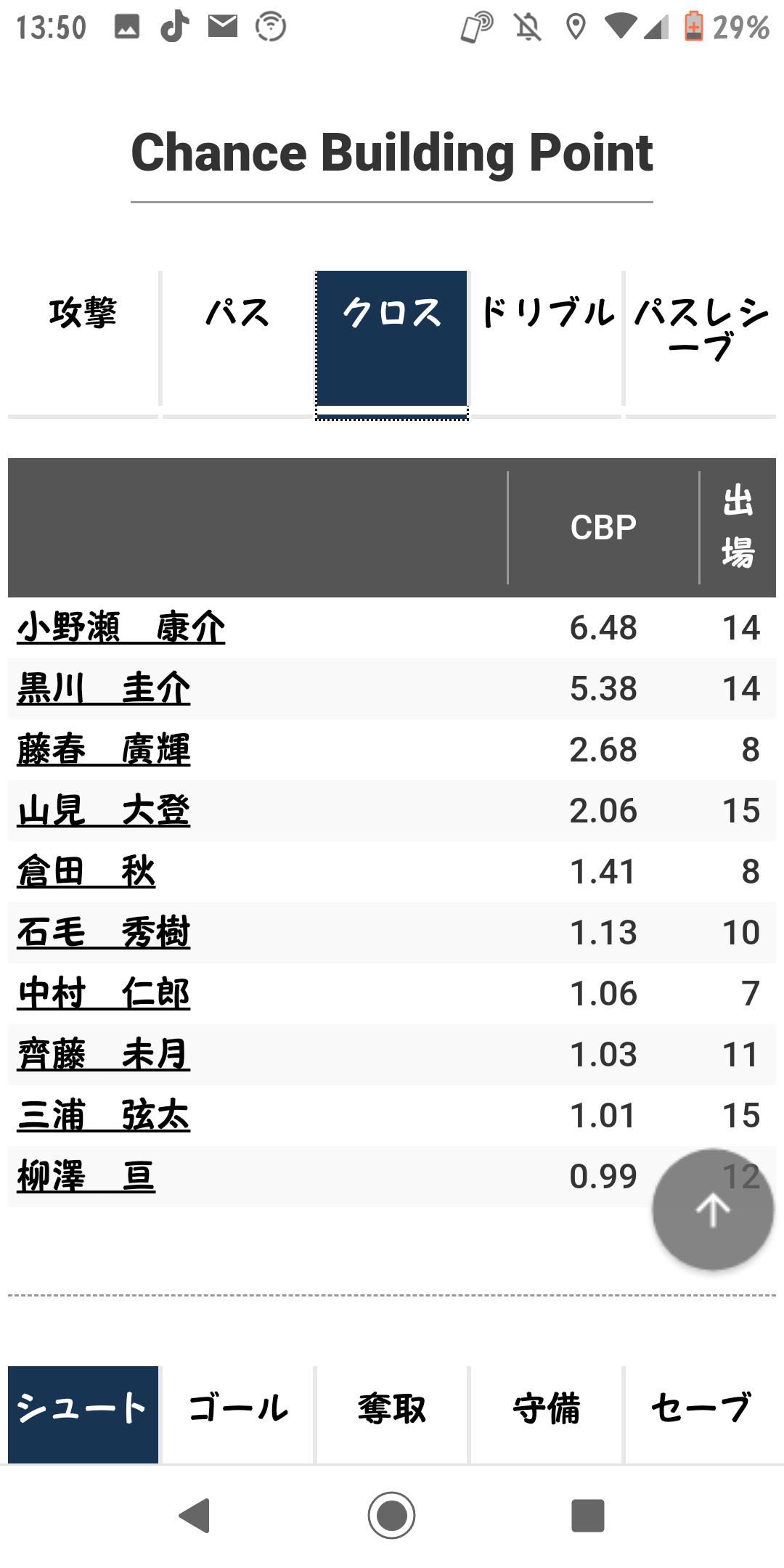This screenshot has width=784, height=1568.
Task: View 柳澤 亘's player profile
Action: (x=86, y=1177)
